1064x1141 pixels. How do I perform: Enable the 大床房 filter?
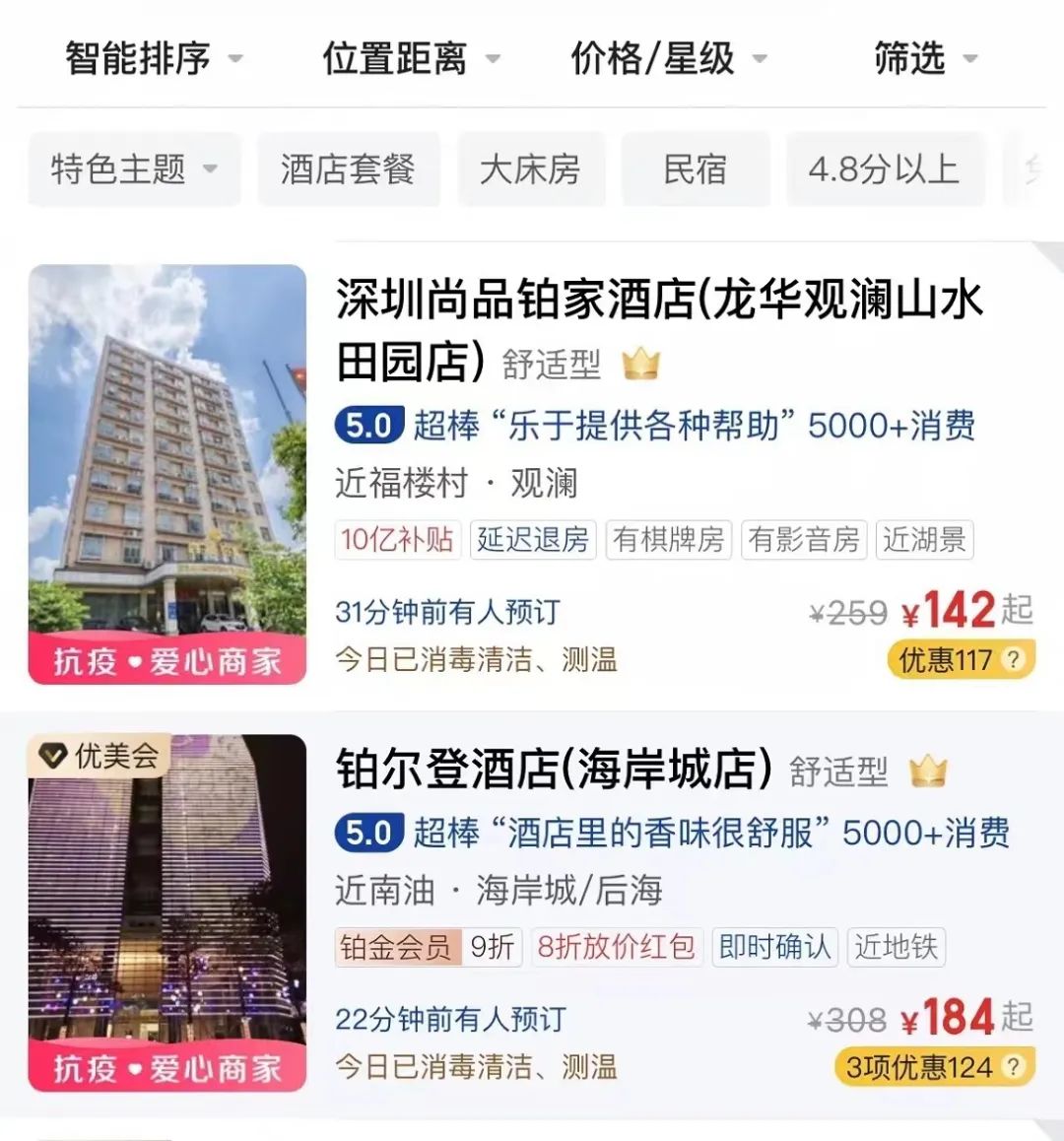click(x=531, y=169)
